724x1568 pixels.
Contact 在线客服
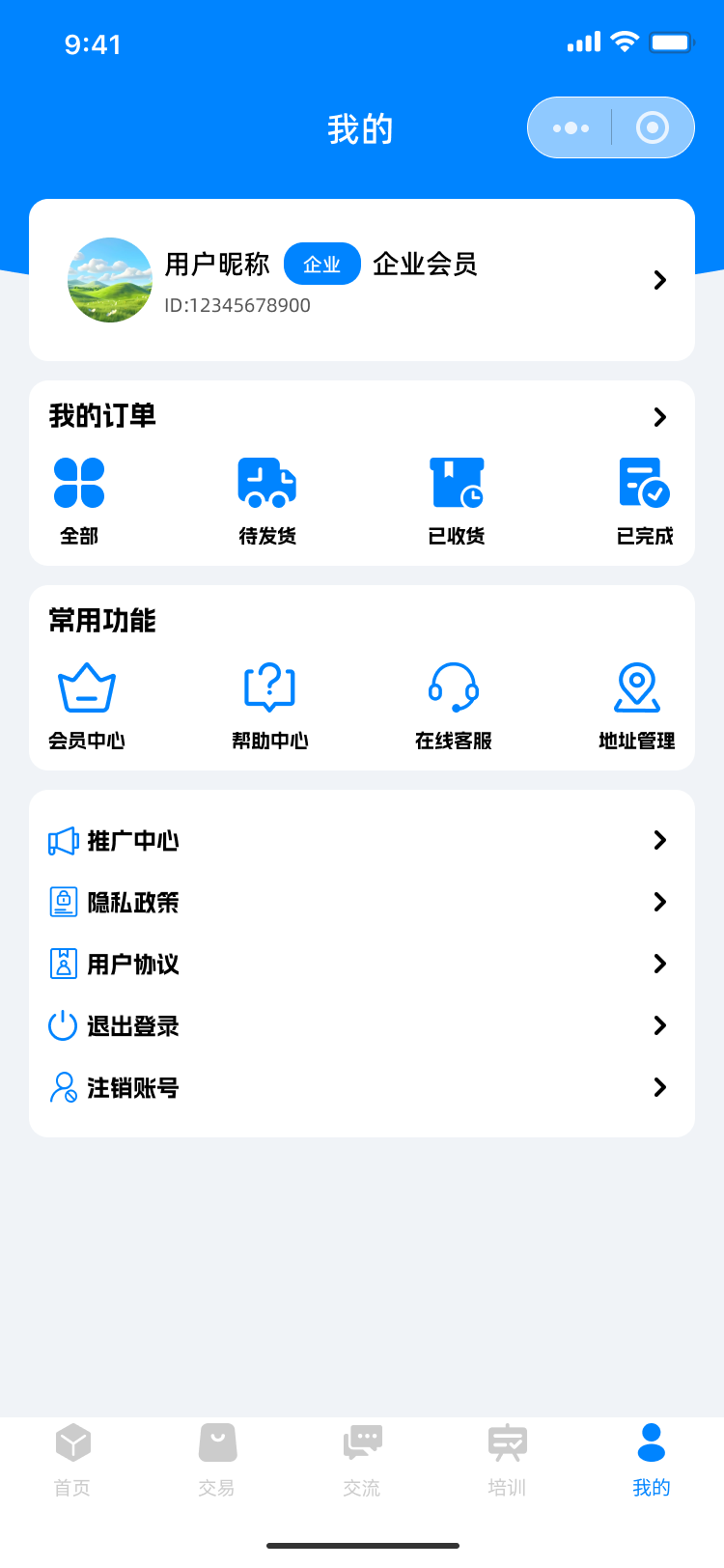coord(454,705)
